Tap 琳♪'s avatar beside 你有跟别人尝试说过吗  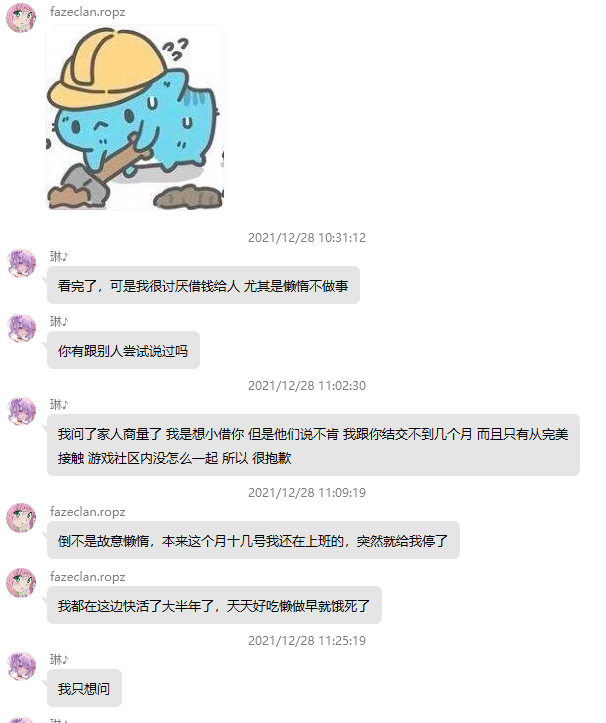pyautogui.click(x=22, y=329)
